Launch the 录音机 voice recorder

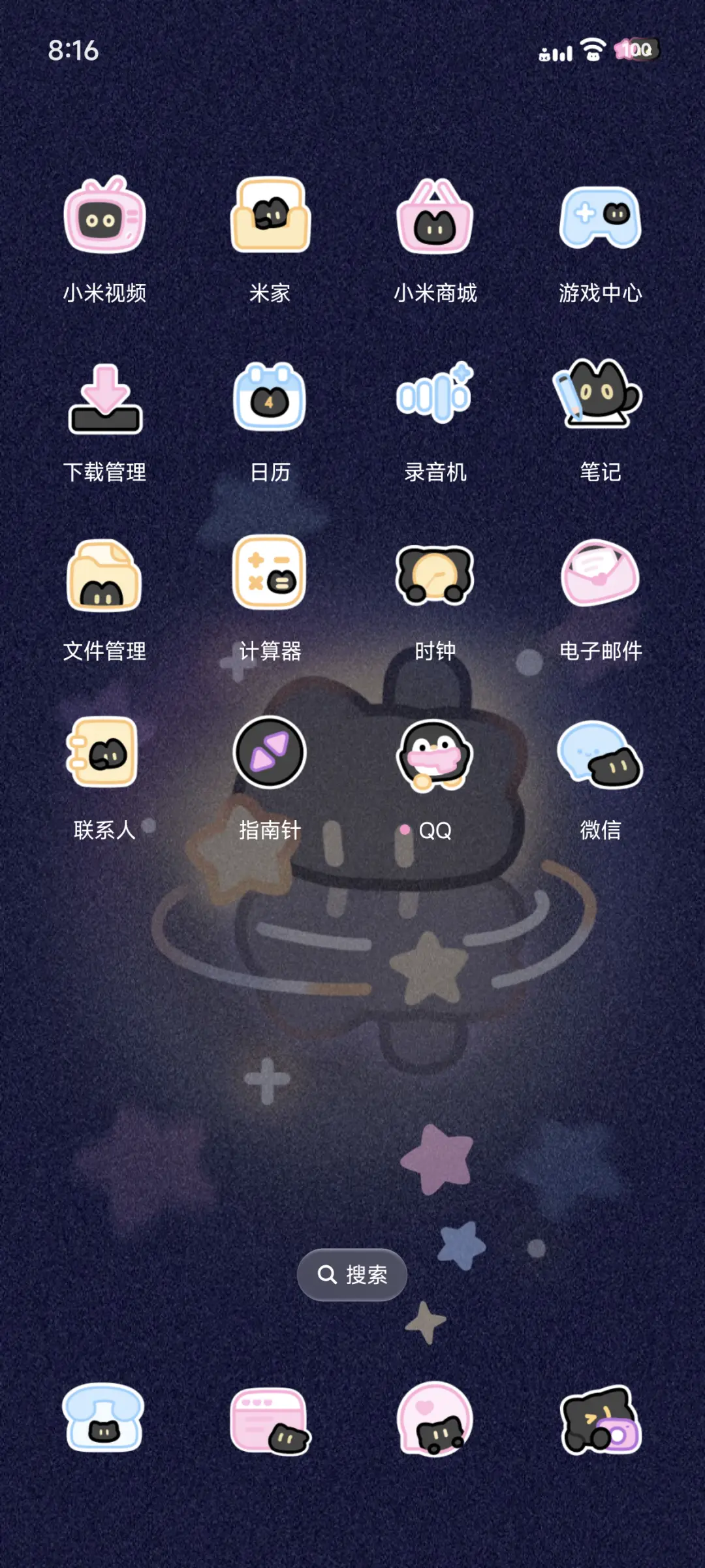[x=436, y=400]
